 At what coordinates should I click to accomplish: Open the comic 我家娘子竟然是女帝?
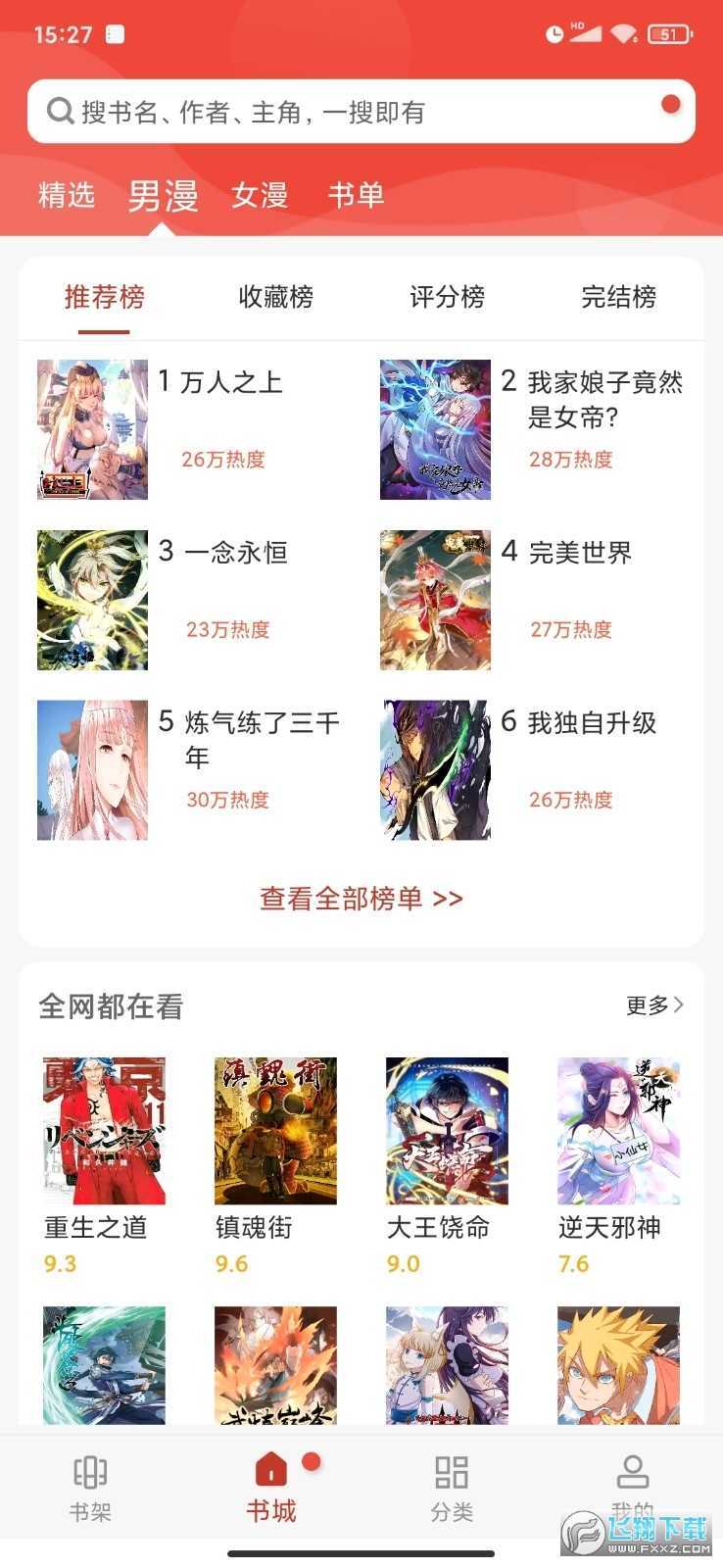436,429
